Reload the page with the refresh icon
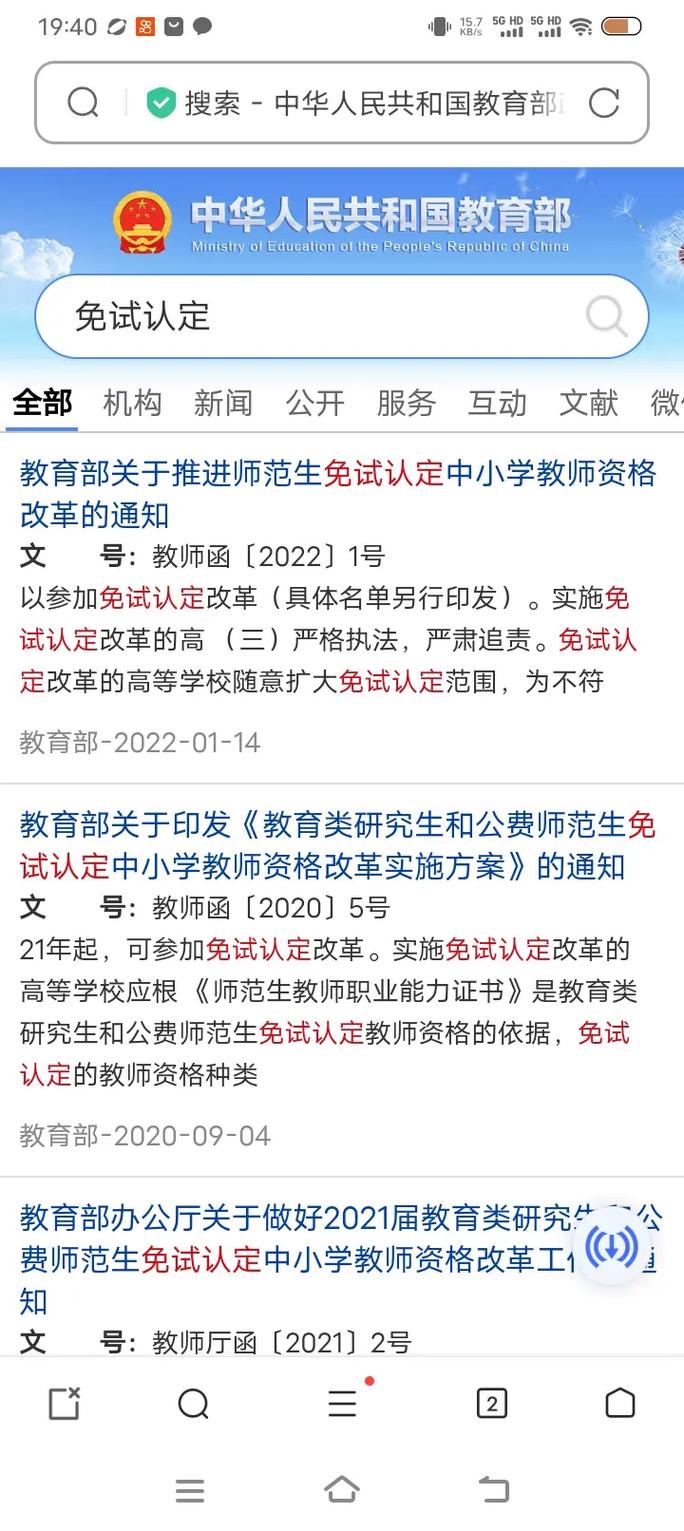Image resolution: width=684 pixels, height=1531 pixels. point(603,102)
